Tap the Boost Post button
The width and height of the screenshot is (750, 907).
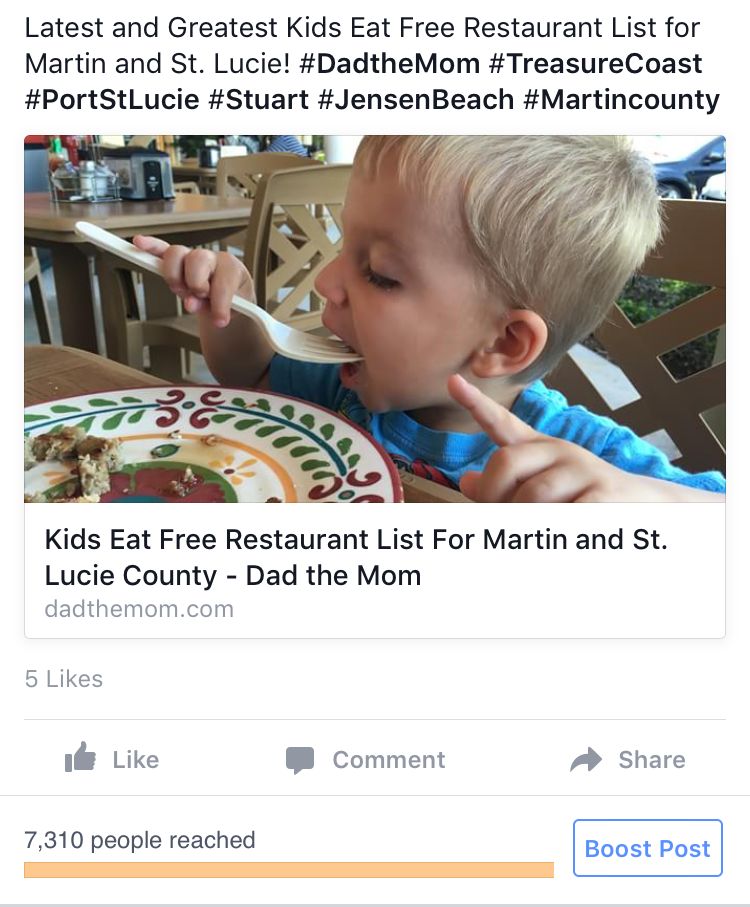[x=647, y=849]
